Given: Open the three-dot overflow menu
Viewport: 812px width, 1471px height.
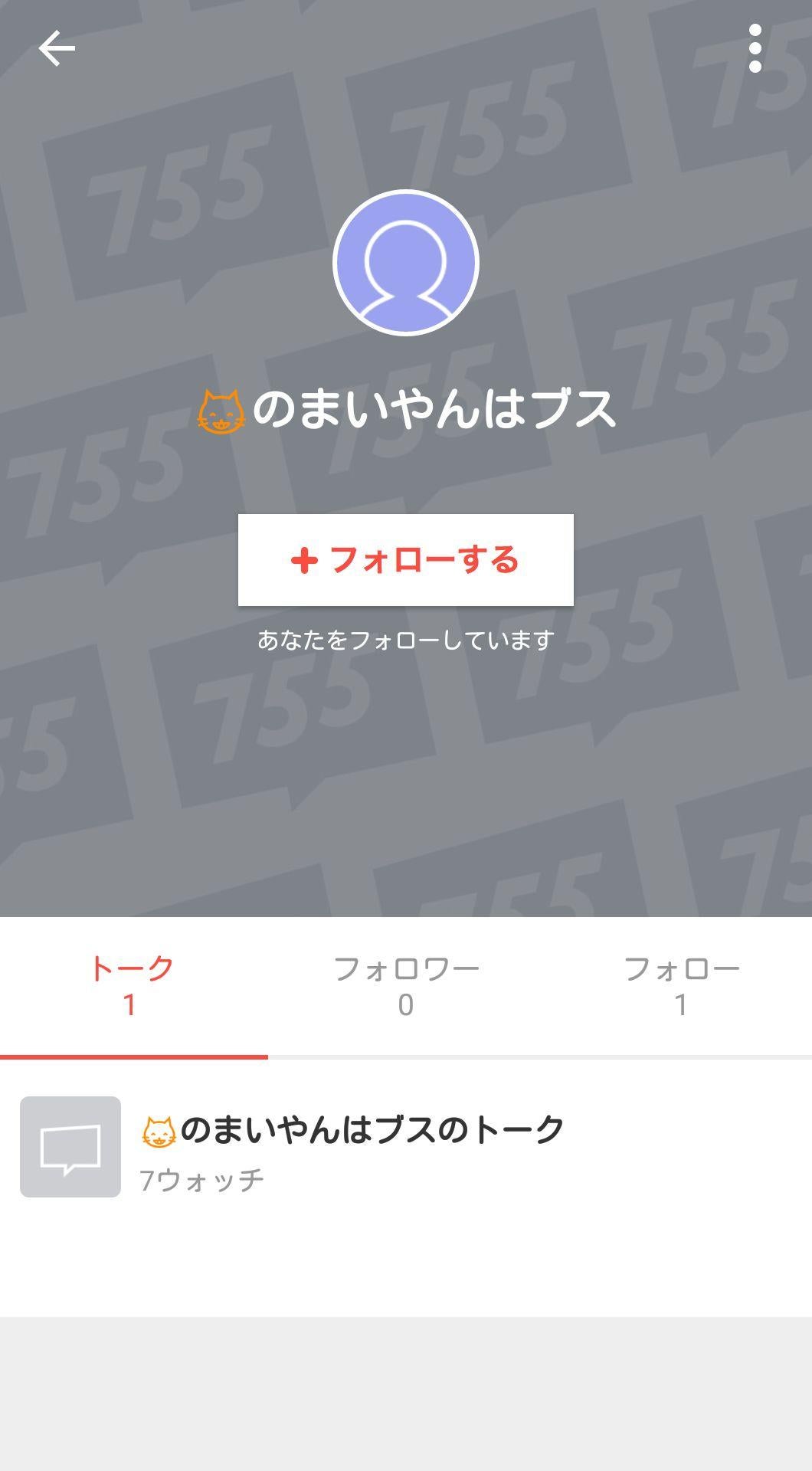Looking at the screenshot, I should [x=755, y=48].
